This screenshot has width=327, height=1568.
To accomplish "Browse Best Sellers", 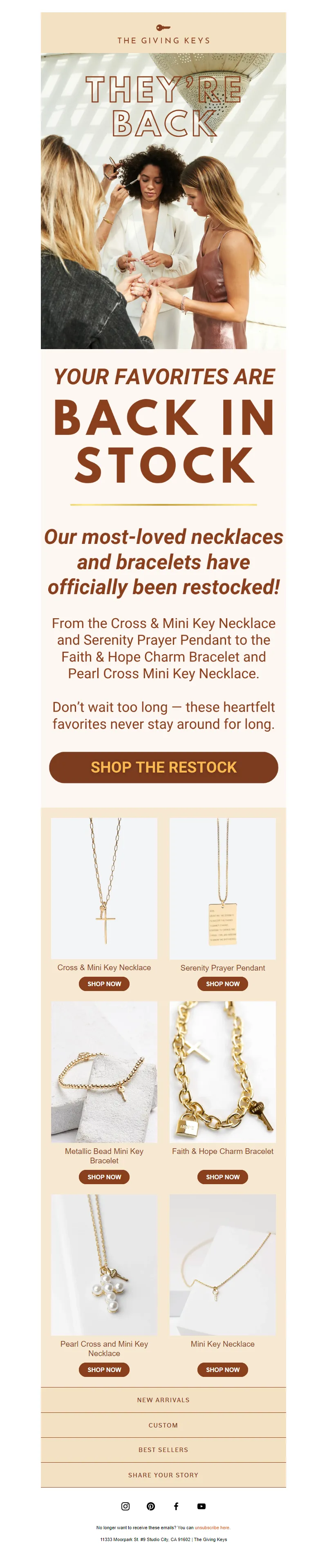I will pyautogui.click(x=163, y=1450).
